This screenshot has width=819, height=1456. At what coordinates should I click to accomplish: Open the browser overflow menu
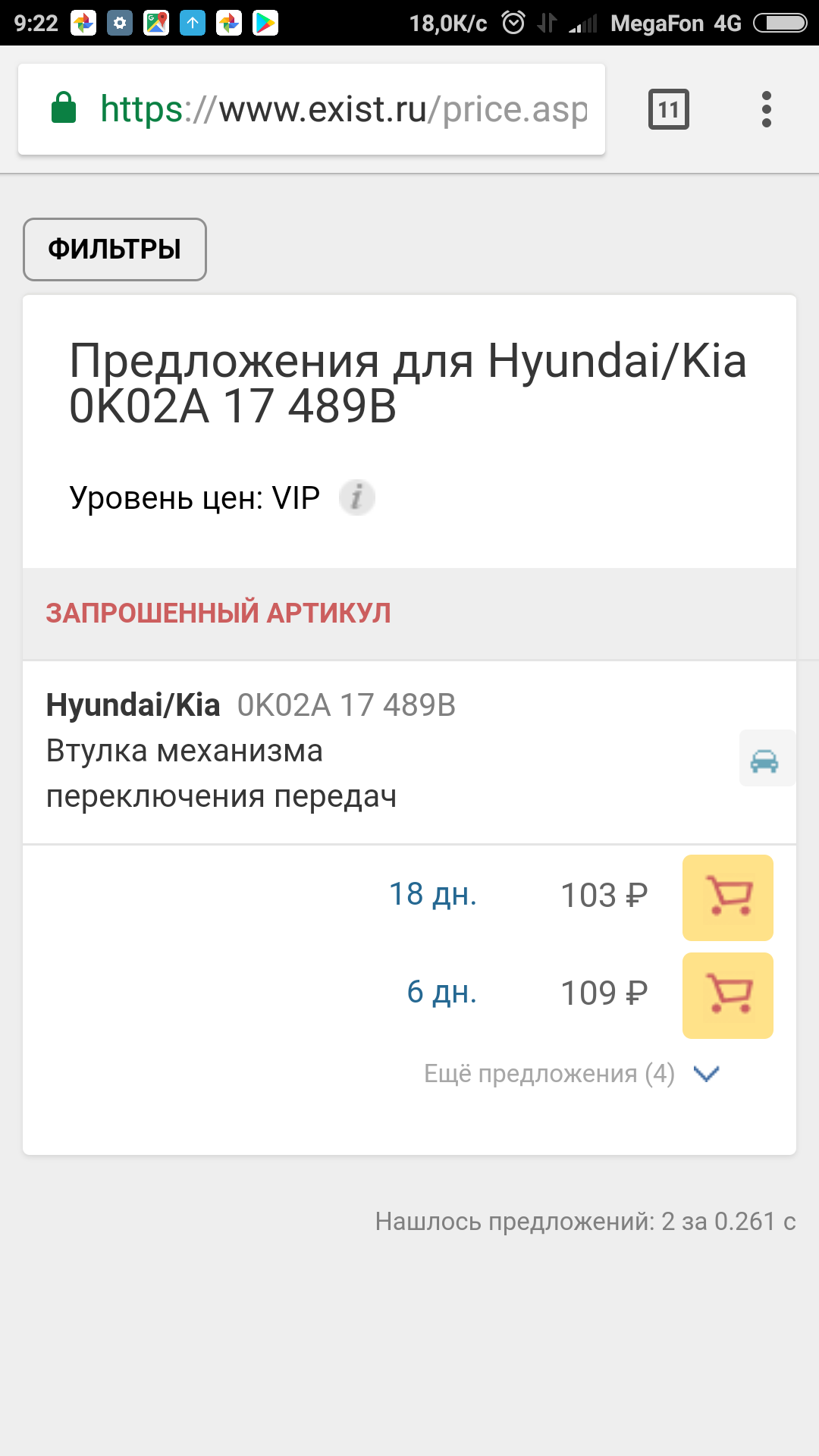(766, 109)
